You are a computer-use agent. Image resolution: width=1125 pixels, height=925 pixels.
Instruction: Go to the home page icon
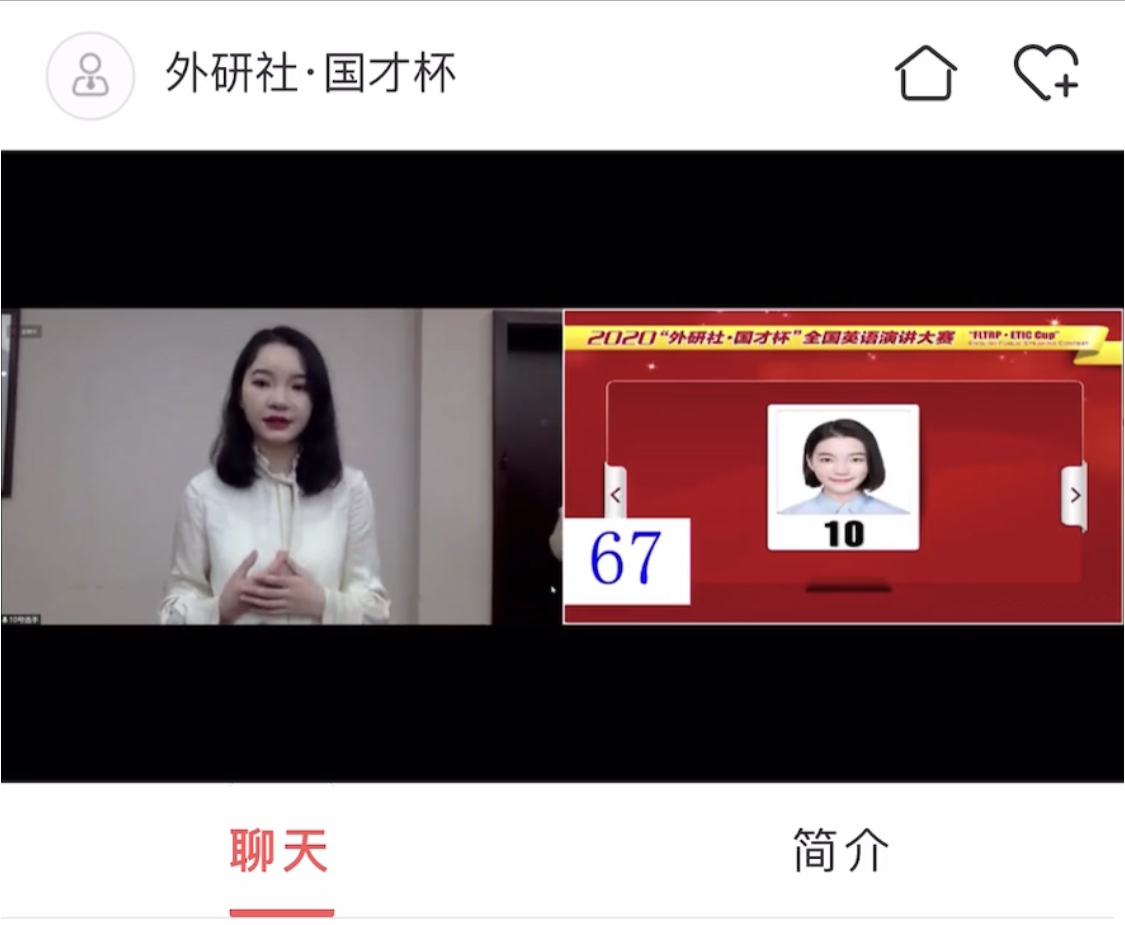click(x=925, y=73)
